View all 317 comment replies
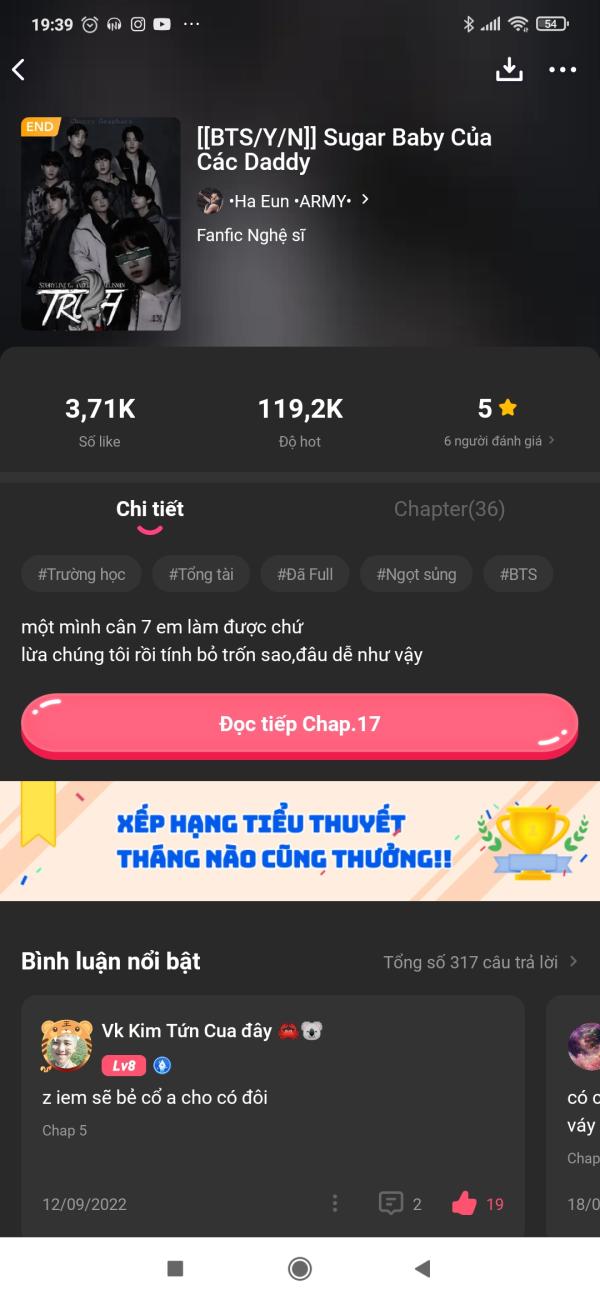The width and height of the screenshot is (600, 1300). click(480, 962)
